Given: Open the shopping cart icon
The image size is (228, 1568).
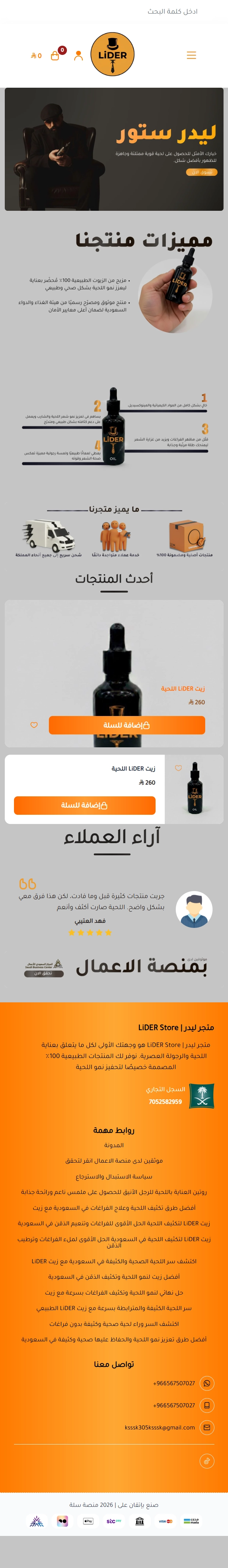Looking at the screenshot, I should point(55,55).
